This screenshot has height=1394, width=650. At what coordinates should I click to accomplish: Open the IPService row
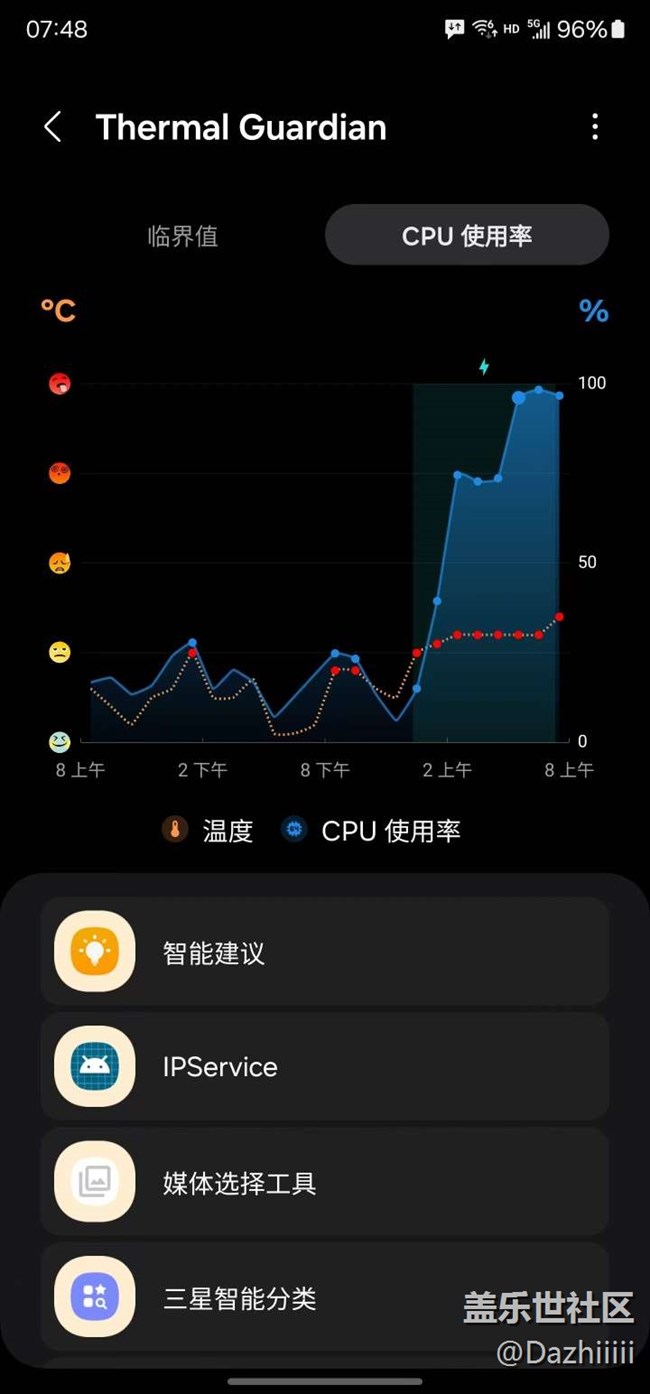pyautogui.click(x=325, y=1066)
